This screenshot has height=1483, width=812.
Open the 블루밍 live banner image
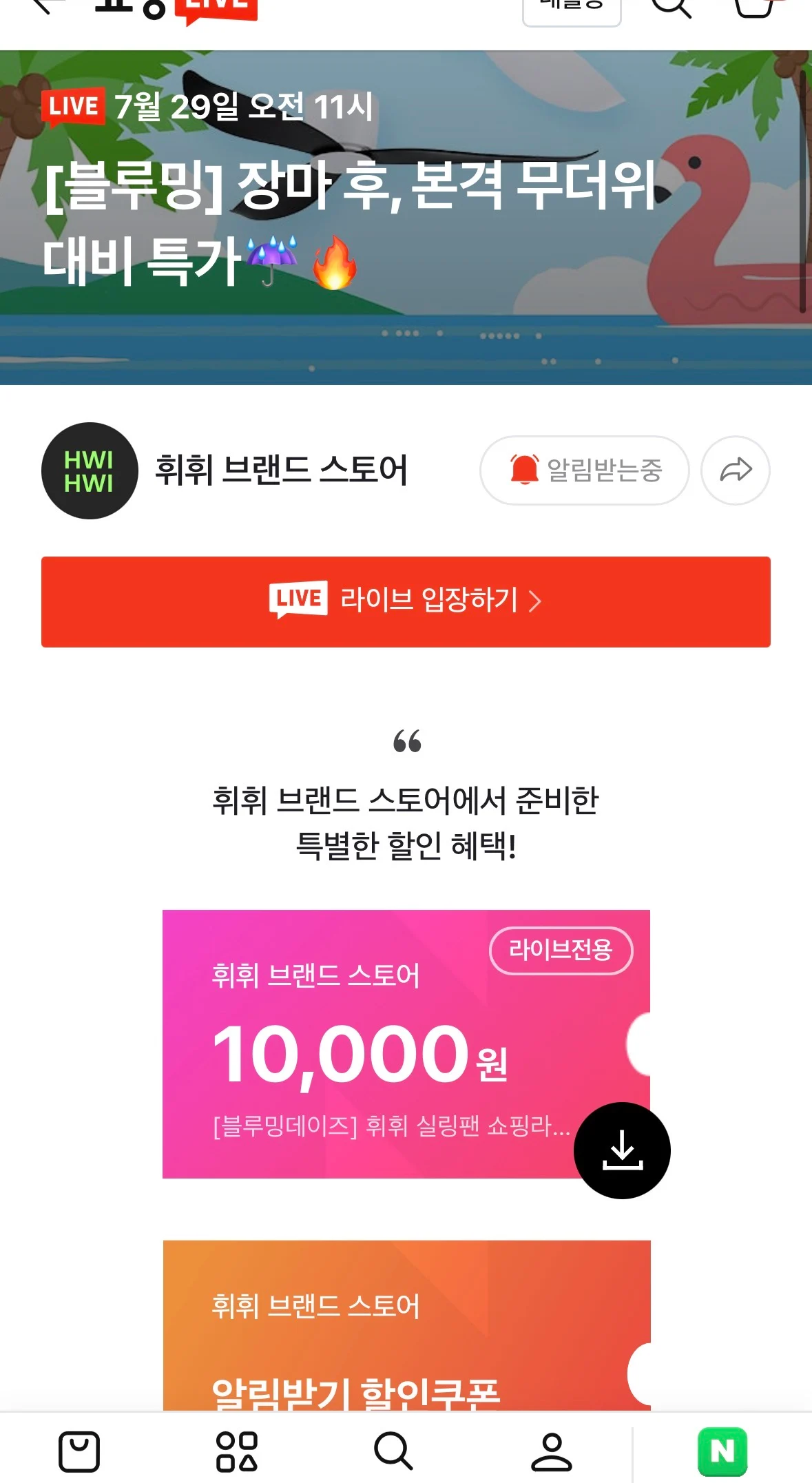[x=406, y=218]
